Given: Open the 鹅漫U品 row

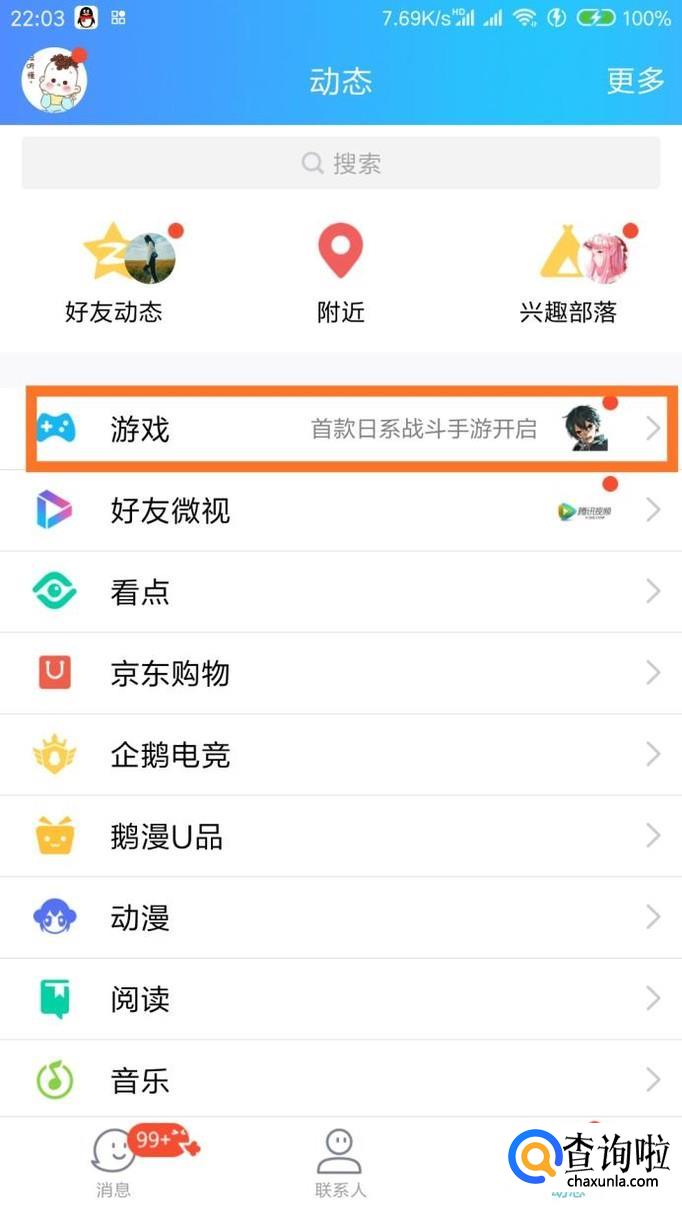Looking at the screenshot, I should click(341, 836).
